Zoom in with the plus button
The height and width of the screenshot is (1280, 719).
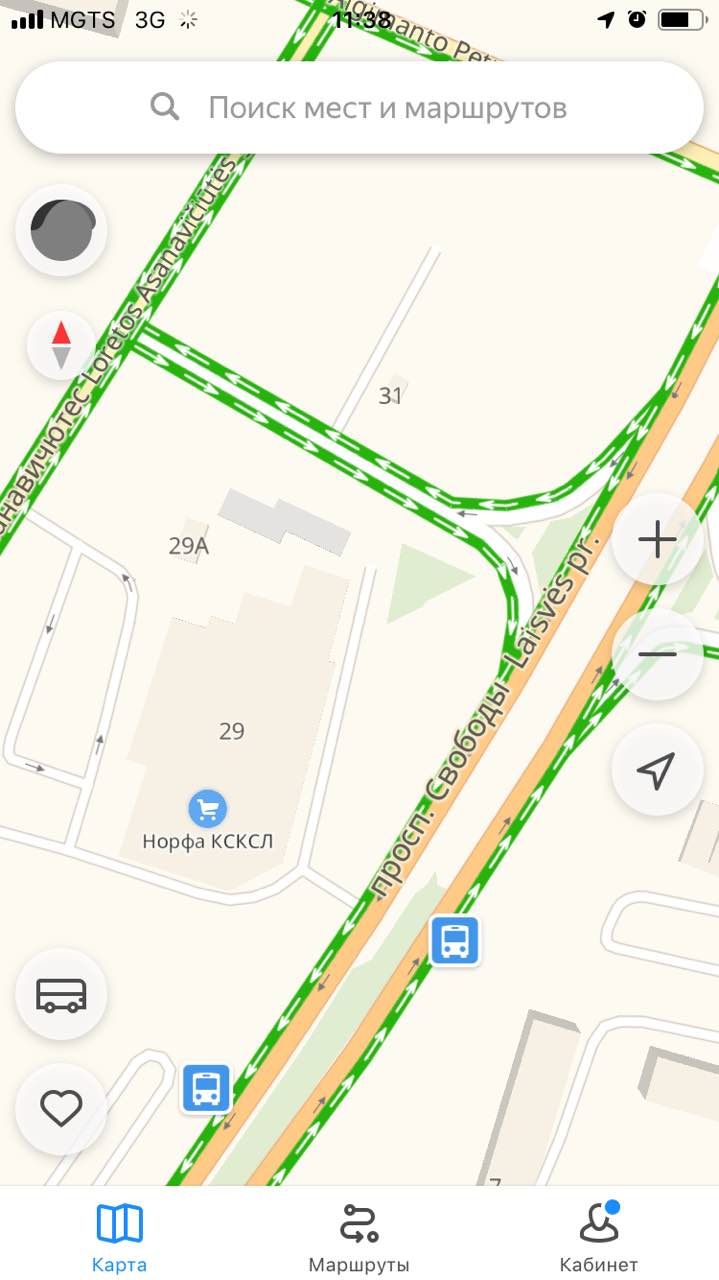(x=657, y=540)
